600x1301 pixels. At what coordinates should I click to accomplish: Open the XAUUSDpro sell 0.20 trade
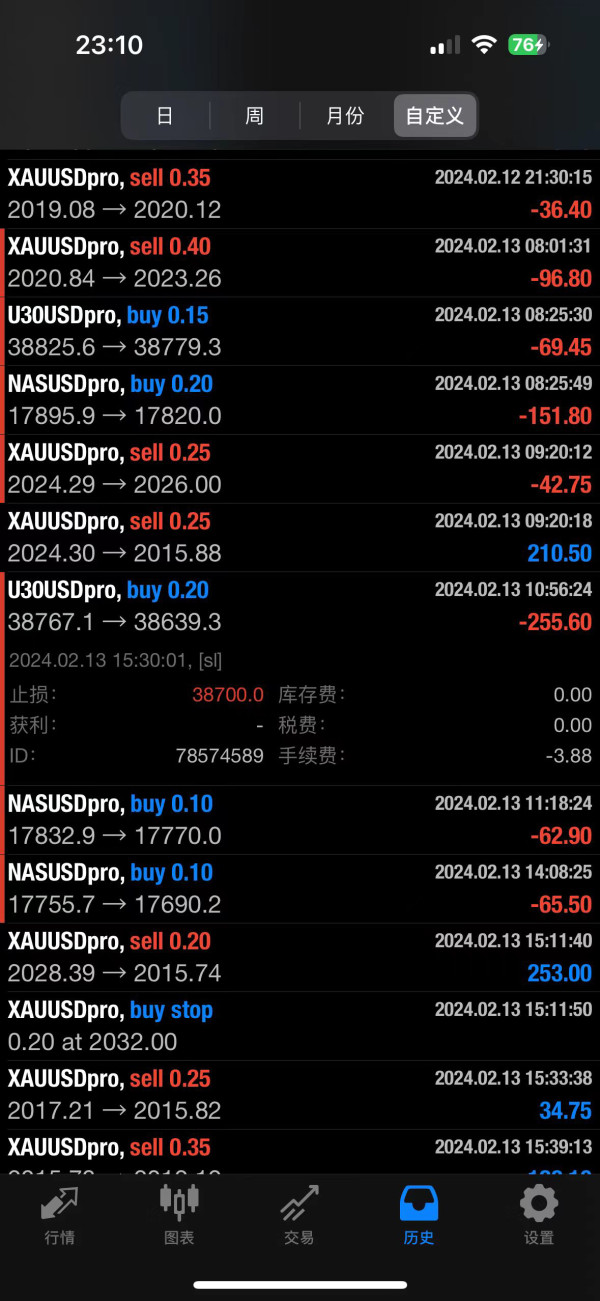point(300,957)
